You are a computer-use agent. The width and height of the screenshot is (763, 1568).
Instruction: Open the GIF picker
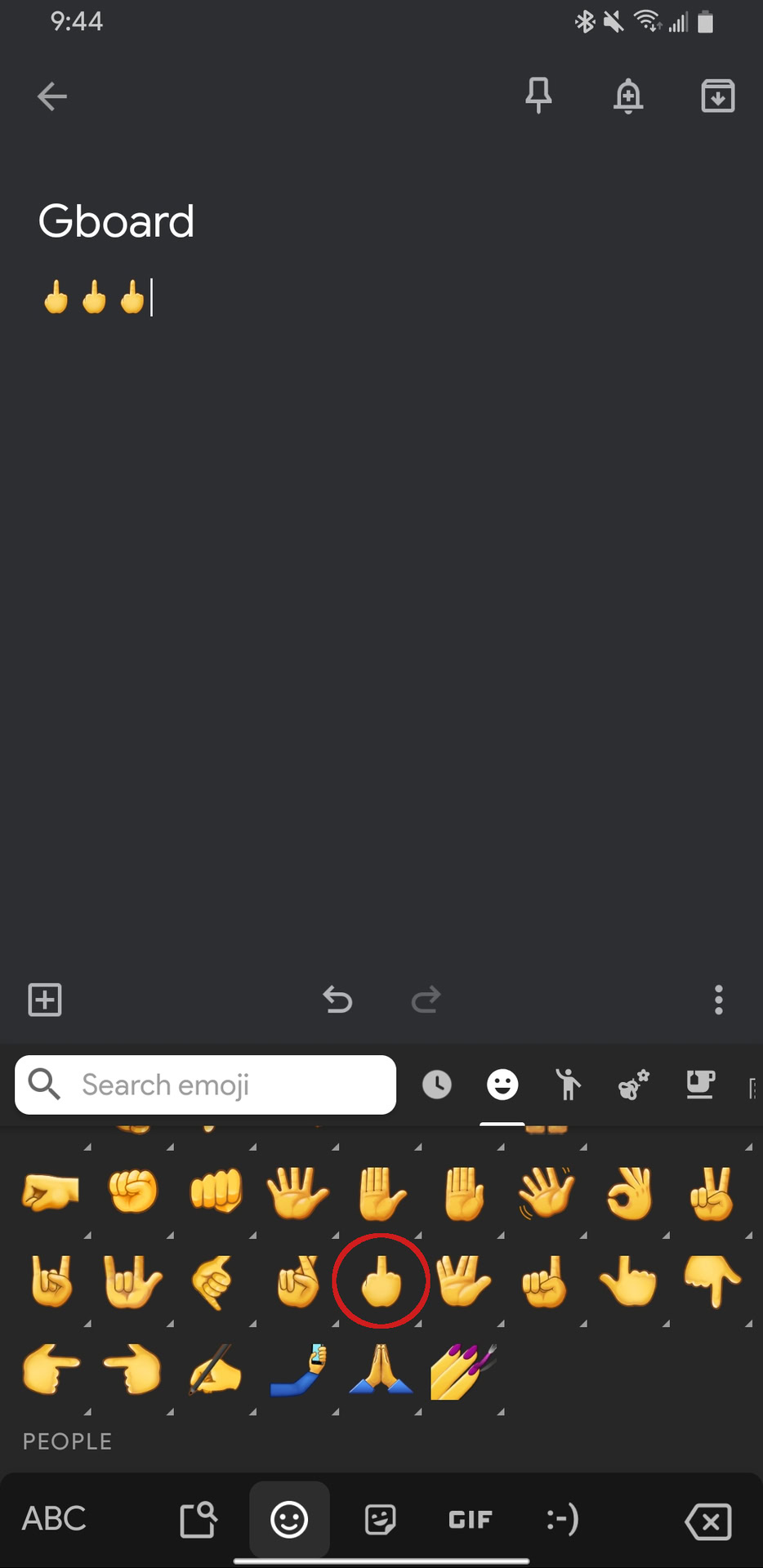[471, 1519]
